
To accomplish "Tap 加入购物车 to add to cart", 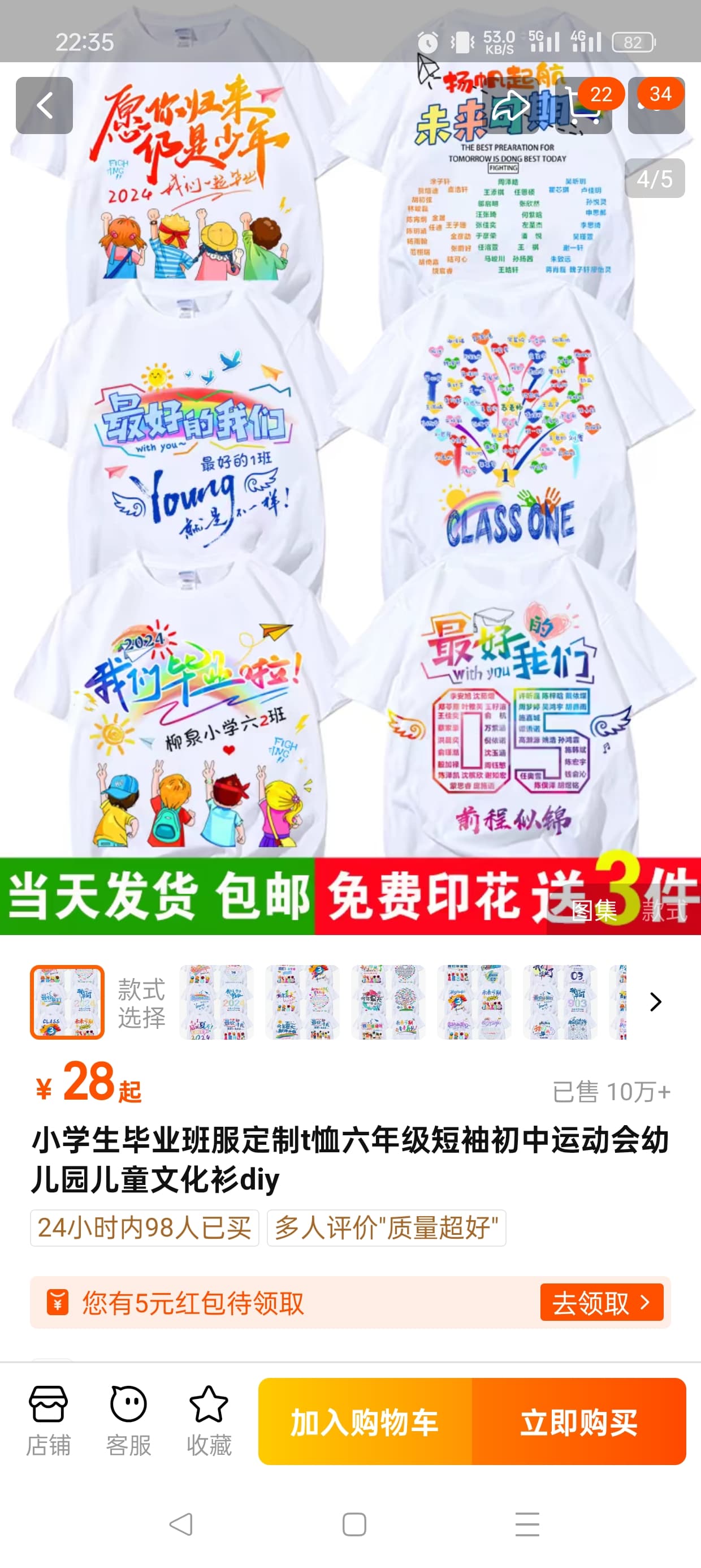I will click(x=365, y=1421).
